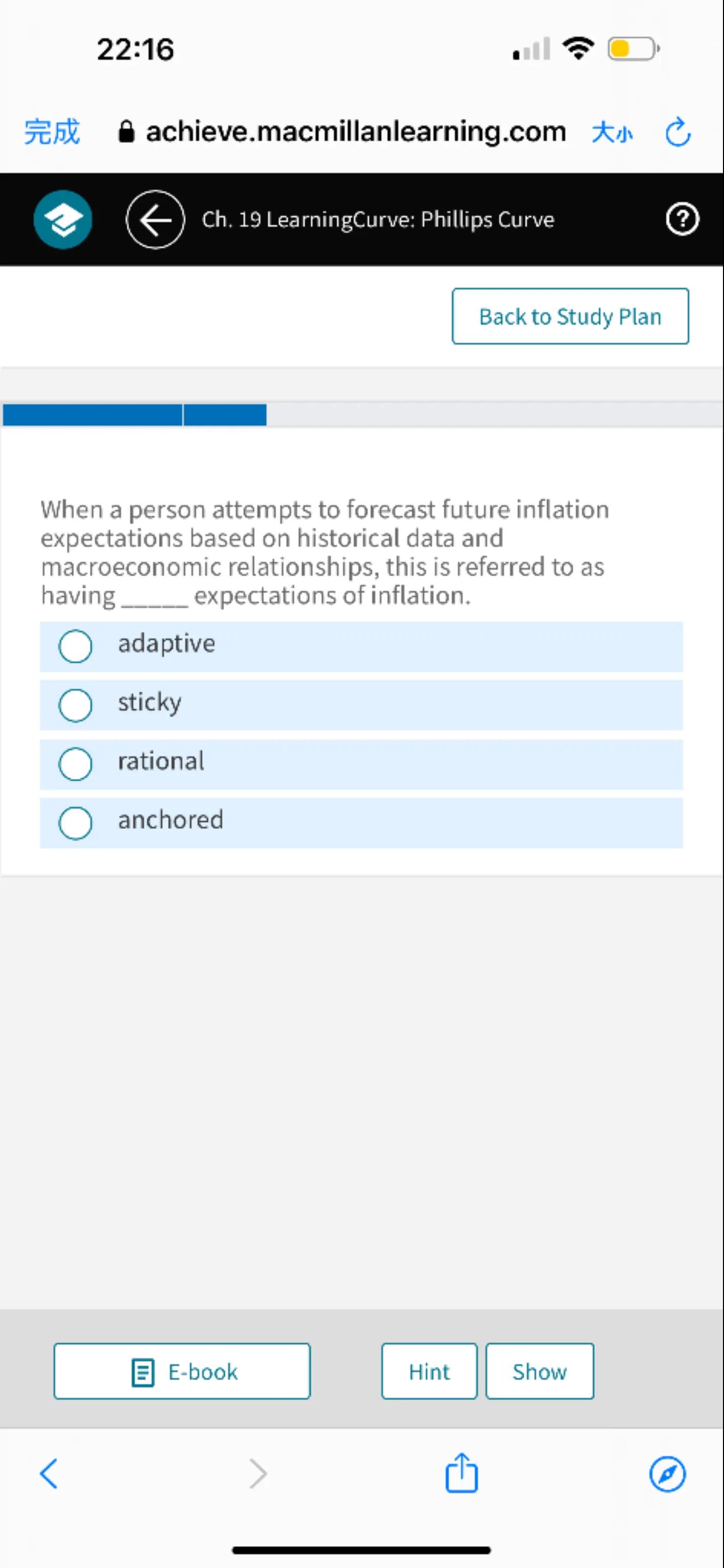
Task: Share this page
Action: pos(462,1474)
